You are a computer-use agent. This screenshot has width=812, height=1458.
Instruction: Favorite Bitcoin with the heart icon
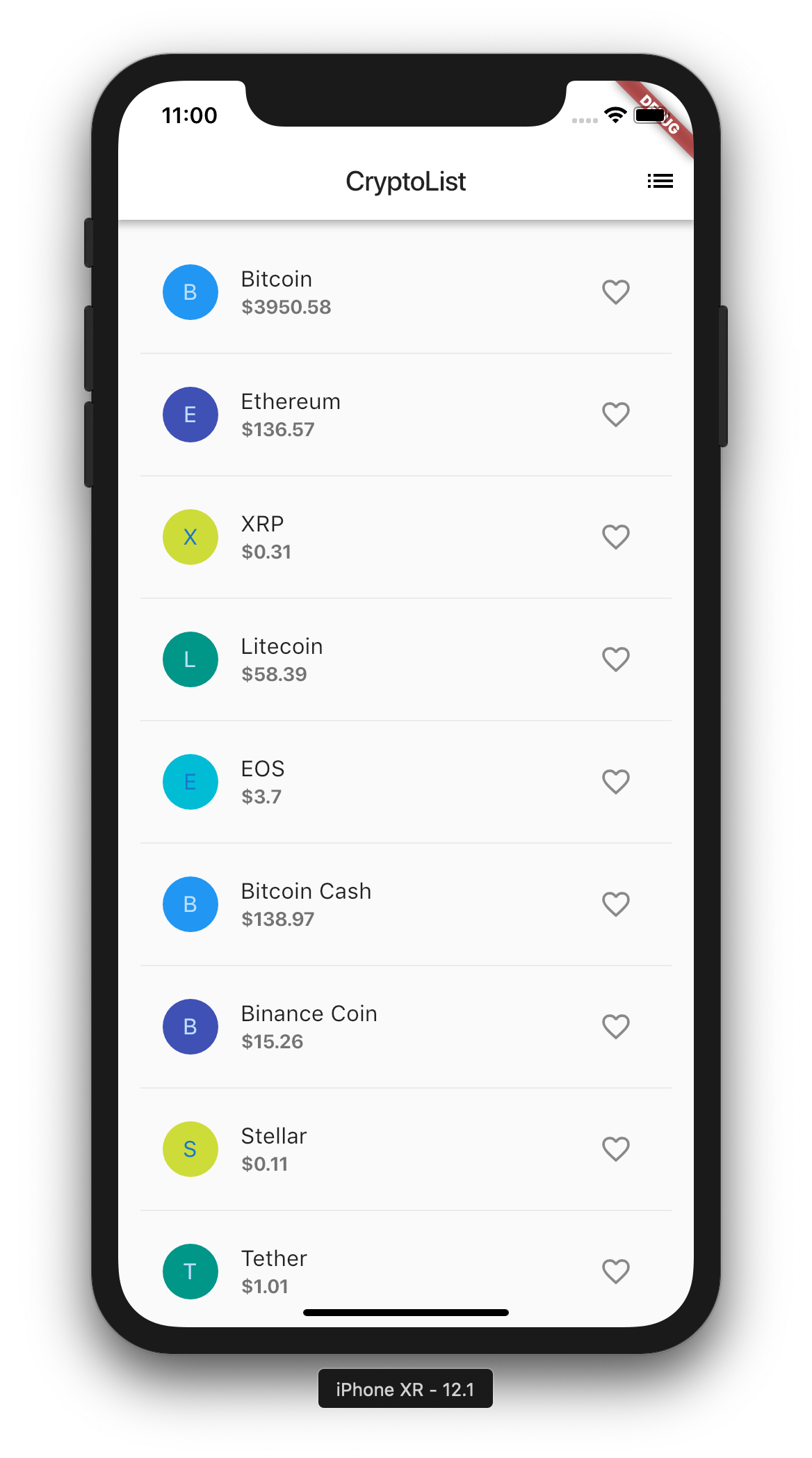[615, 292]
